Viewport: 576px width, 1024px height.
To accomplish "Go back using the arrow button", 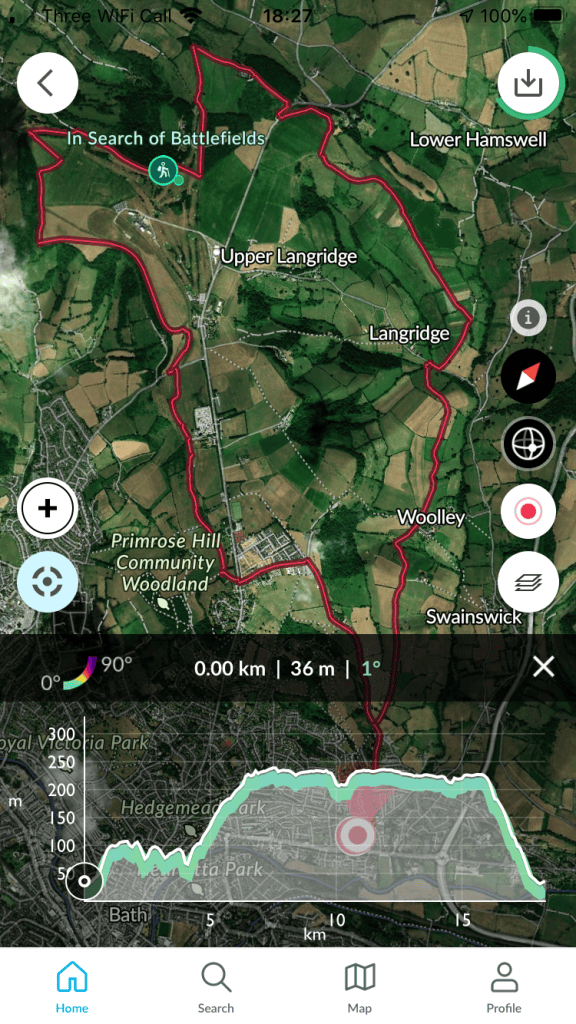I will pos(47,83).
